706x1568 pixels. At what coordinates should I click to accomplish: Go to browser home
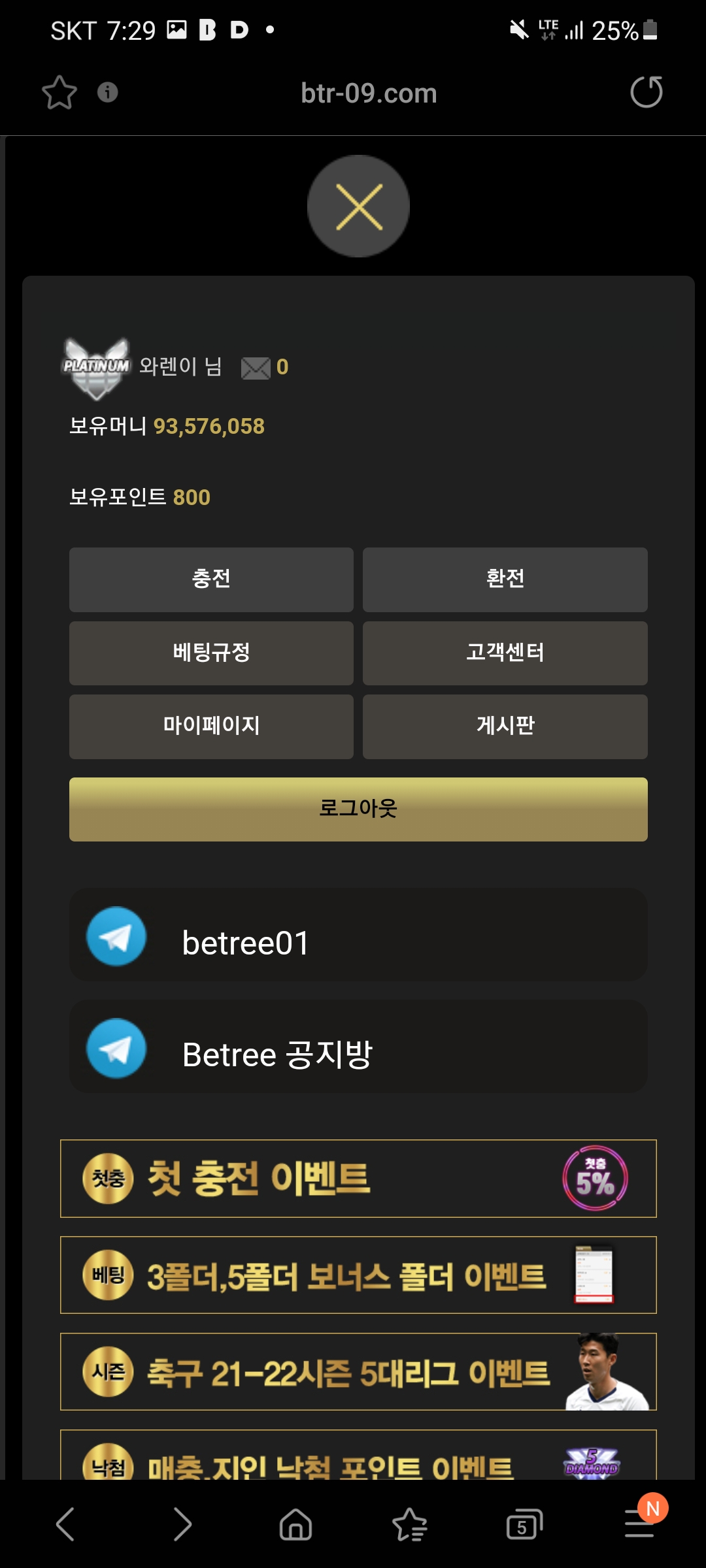(x=295, y=1524)
